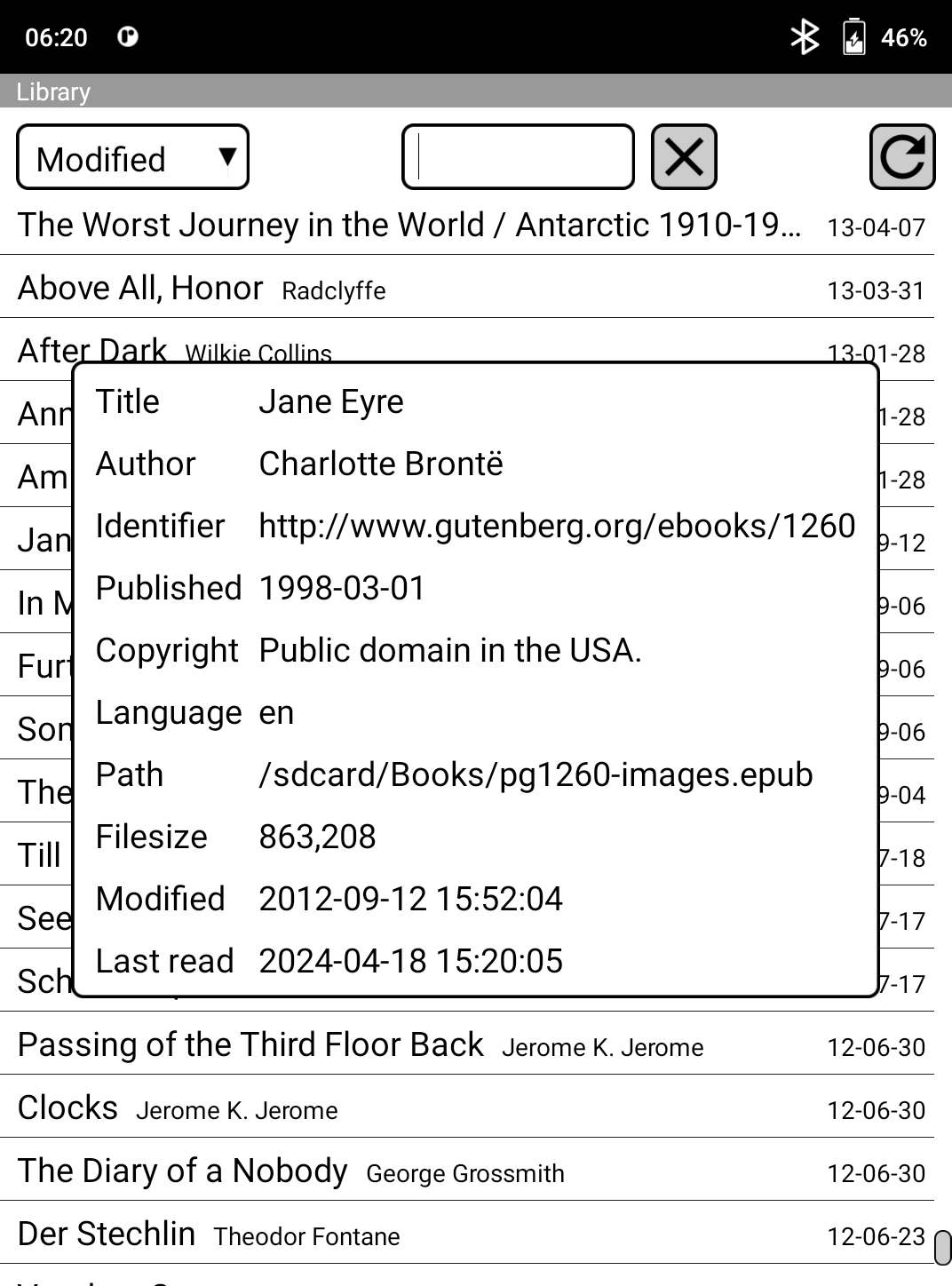Open Der Stechlin by Theodor Fontane
This screenshot has width=952, height=1286.
[209, 1234]
